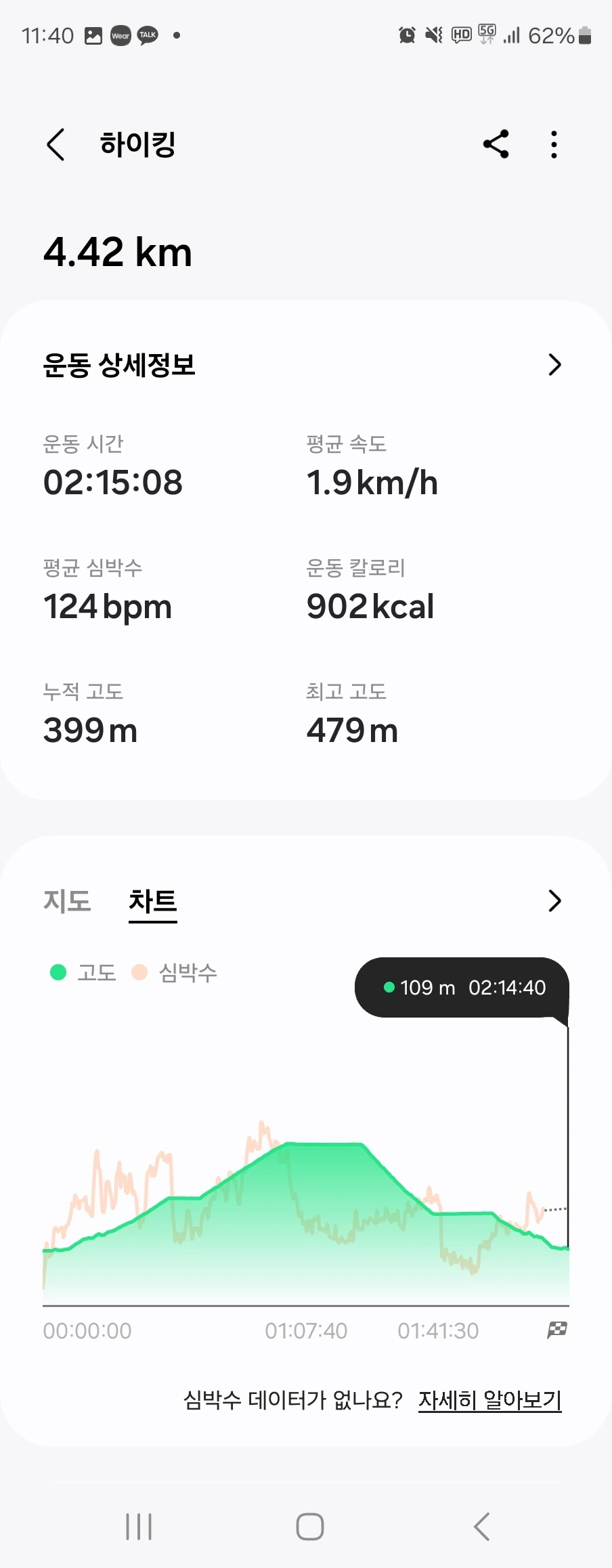Open the 자세히 알아보기 link
Image resolution: width=612 pixels, height=1568 pixels.
pos(489,1399)
